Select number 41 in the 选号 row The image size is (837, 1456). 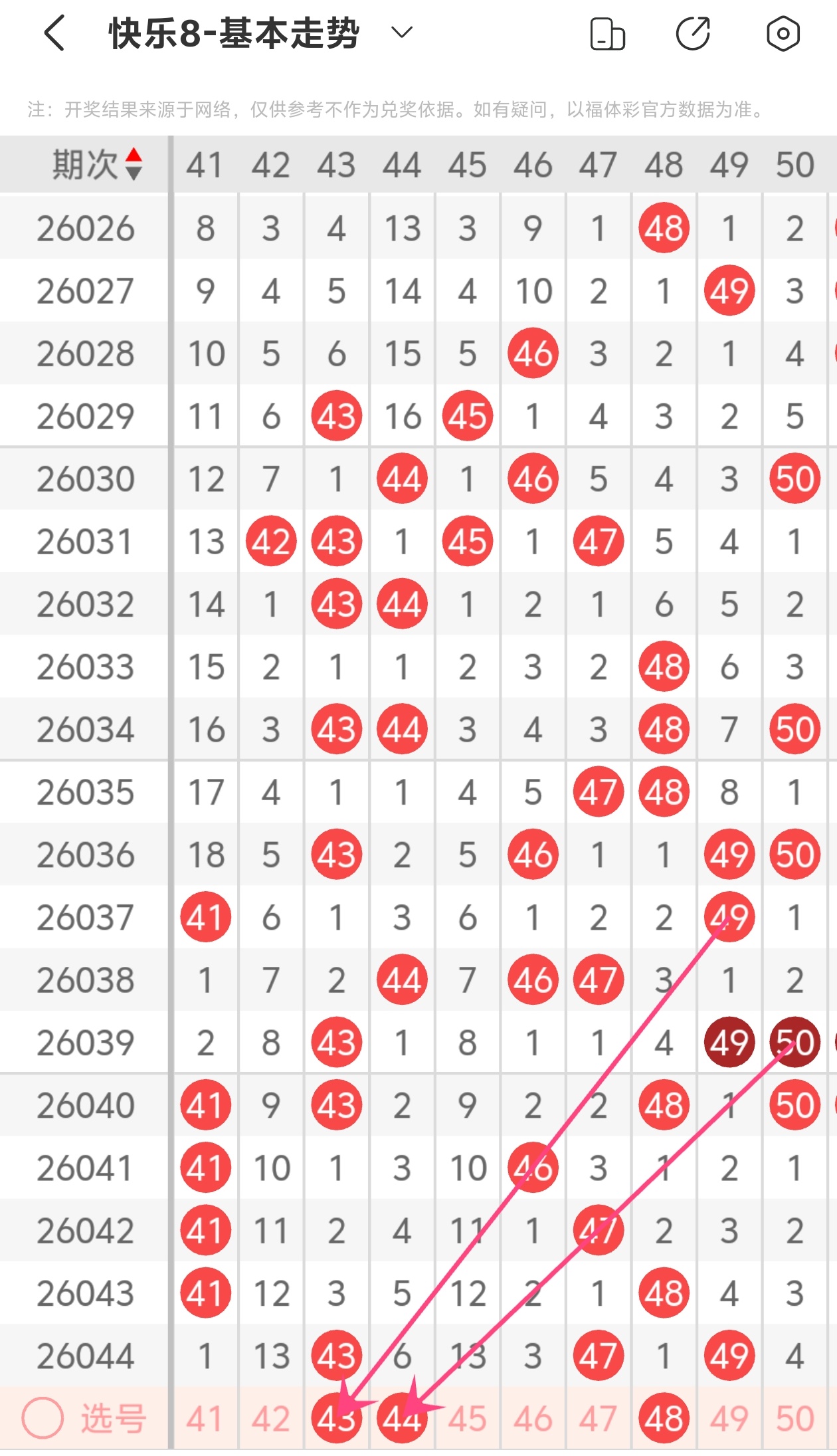205,1419
